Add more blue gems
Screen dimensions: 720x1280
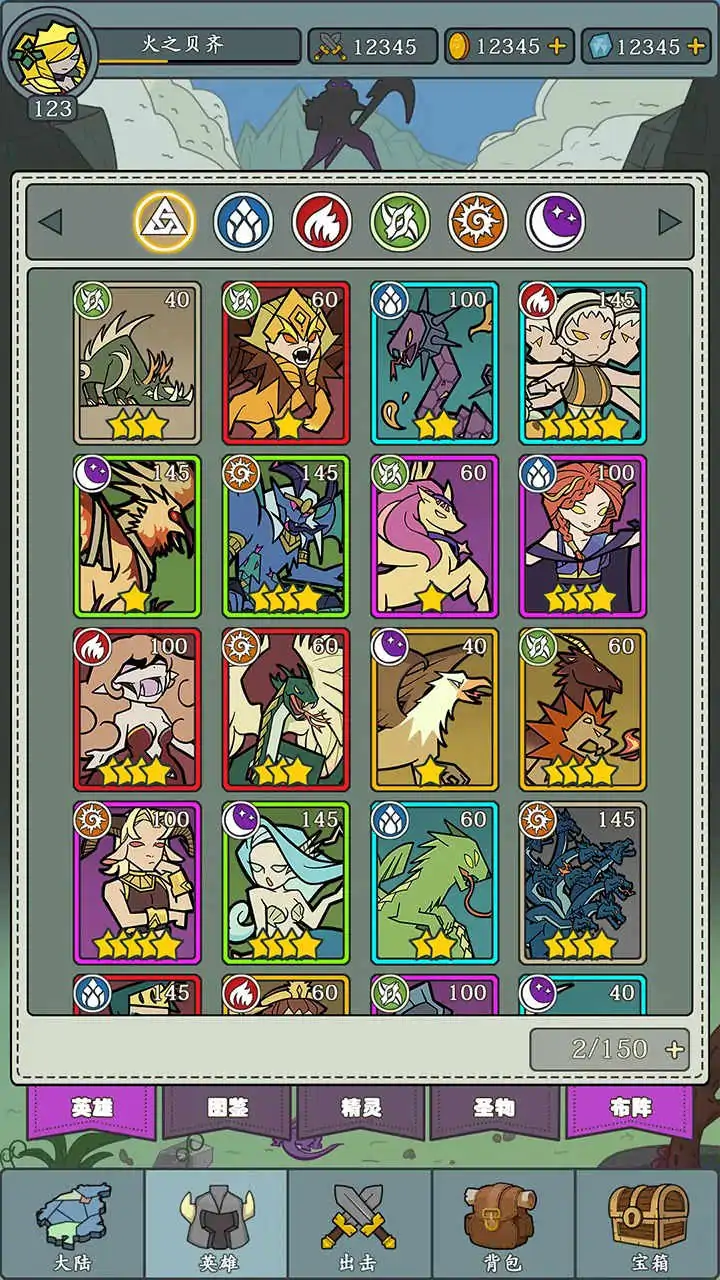pos(697,46)
